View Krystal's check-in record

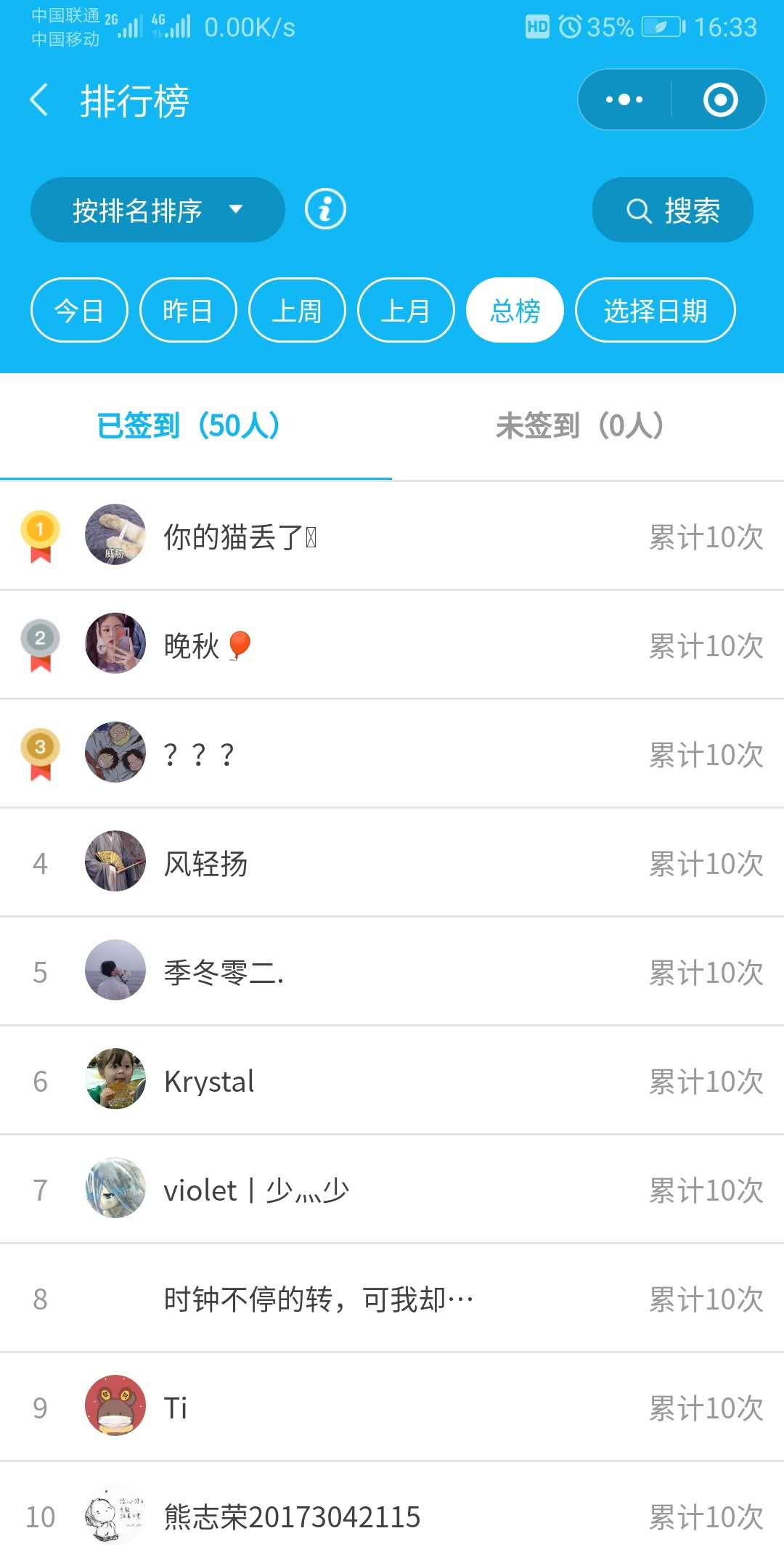coord(392,1080)
